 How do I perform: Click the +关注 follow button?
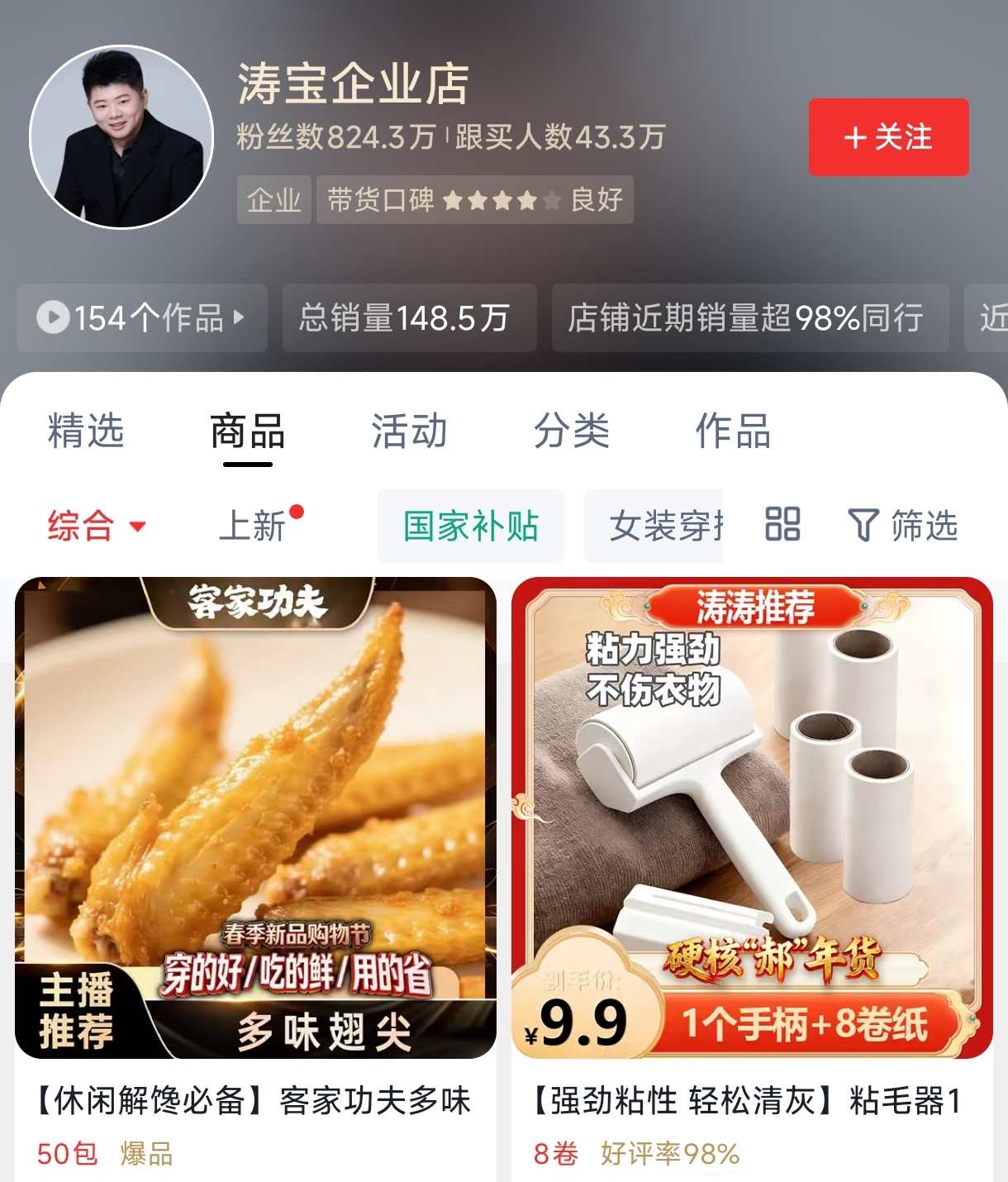coord(888,139)
